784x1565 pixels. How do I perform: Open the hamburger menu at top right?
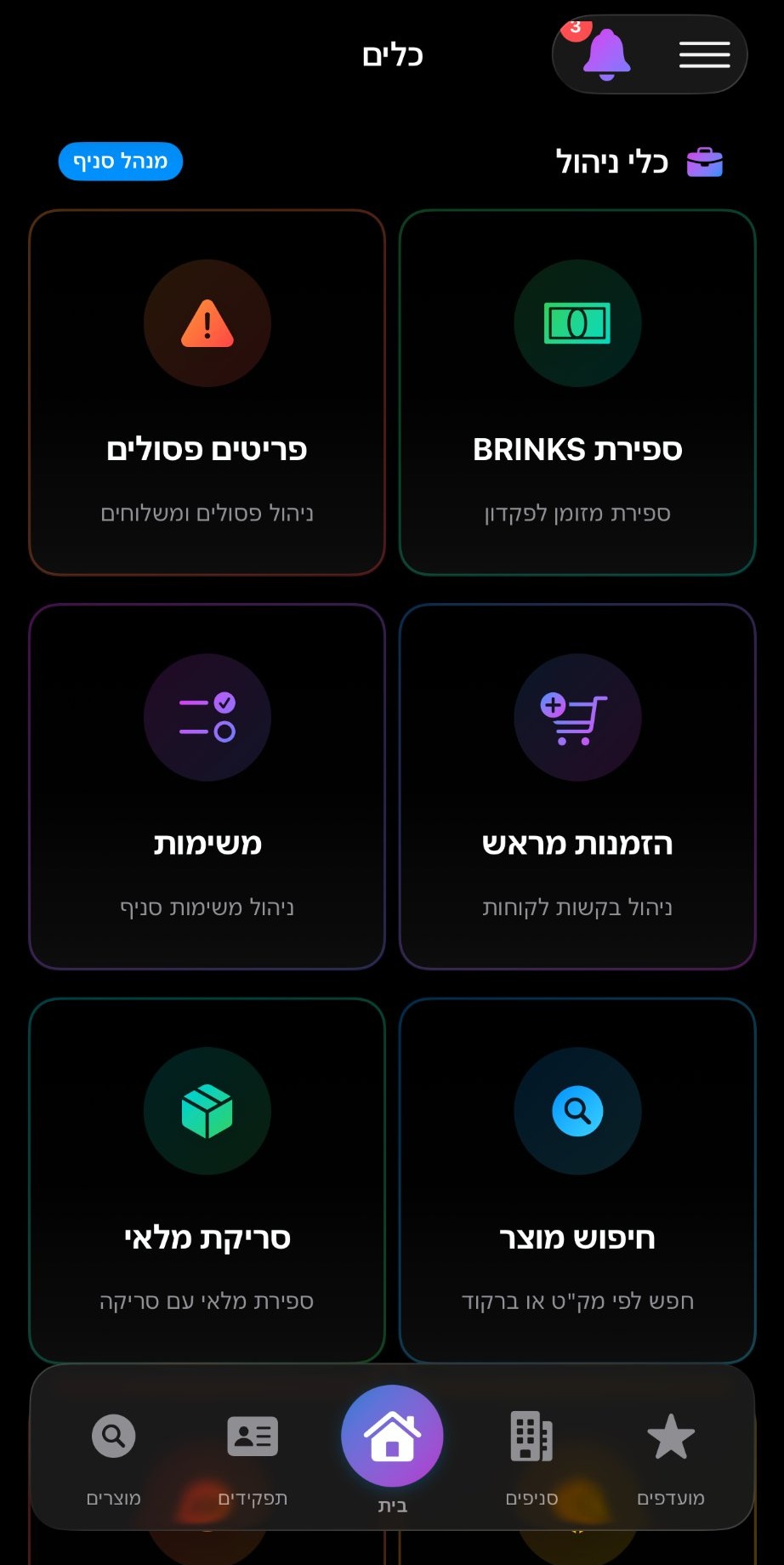click(705, 54)
